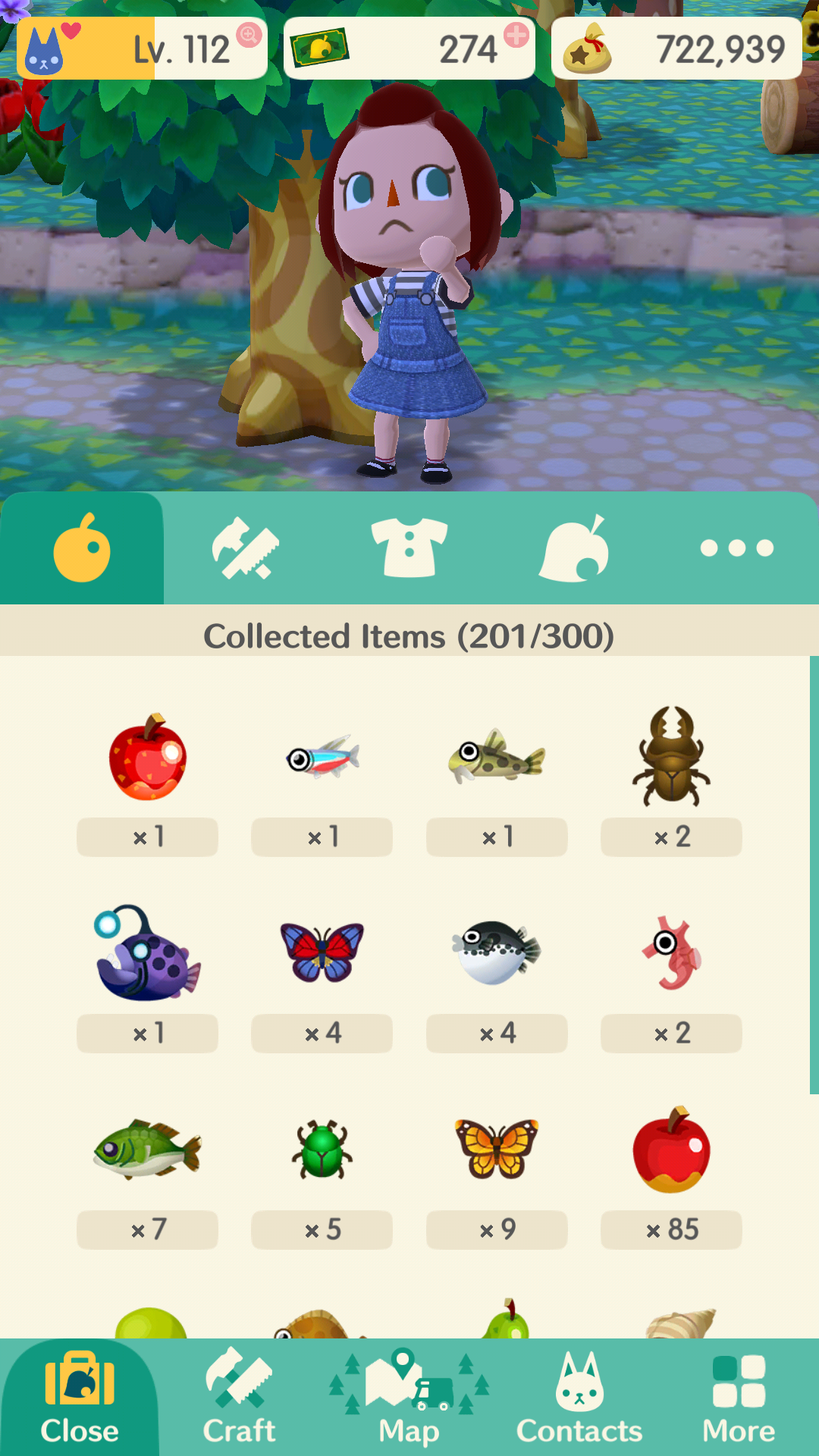Open the Furniture leaf icon tab

(573, 548)
